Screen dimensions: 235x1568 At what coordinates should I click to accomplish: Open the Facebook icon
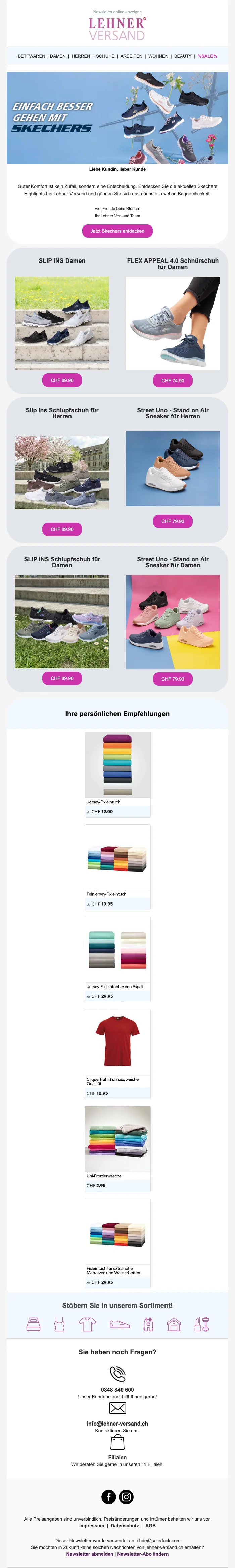pos(108,1497)
